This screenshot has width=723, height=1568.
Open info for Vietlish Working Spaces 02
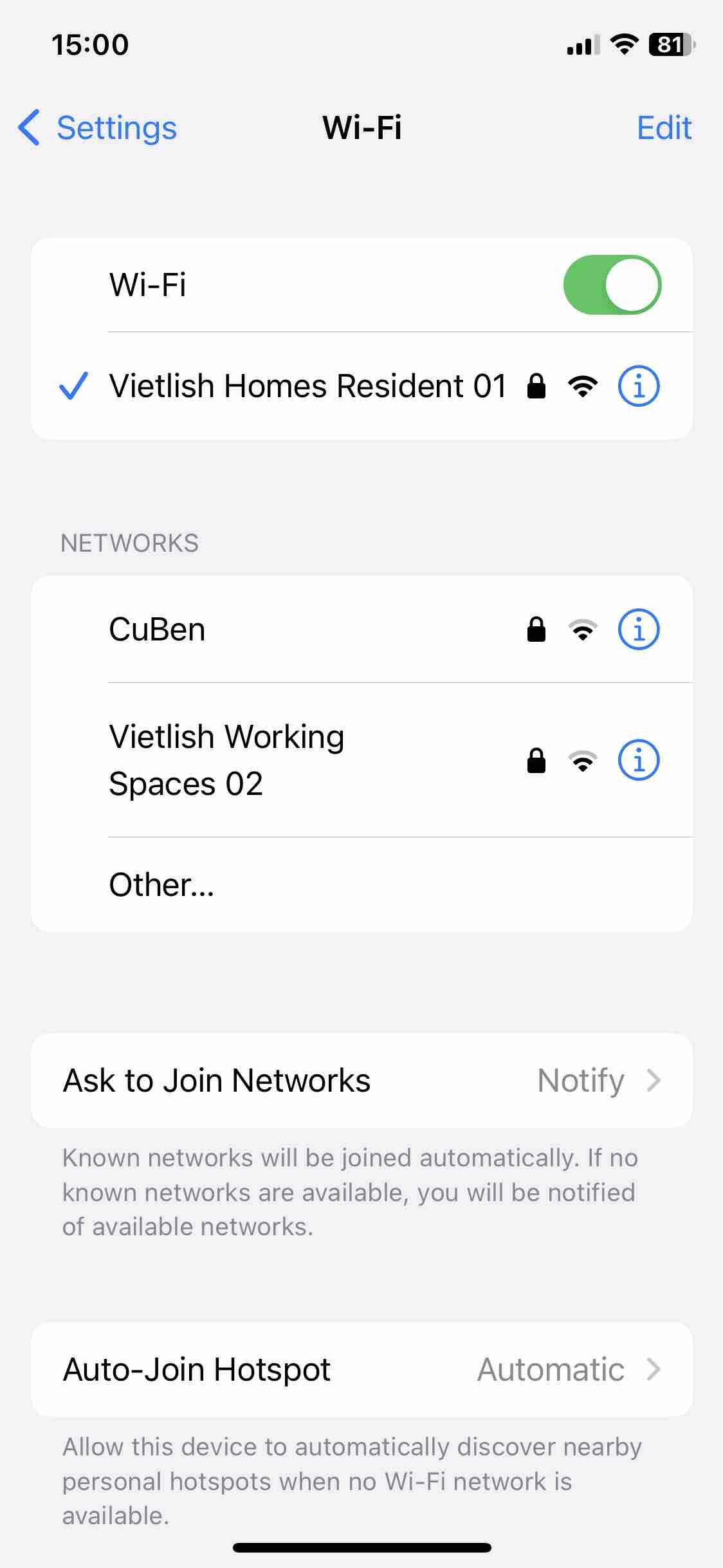click(638, 760)
